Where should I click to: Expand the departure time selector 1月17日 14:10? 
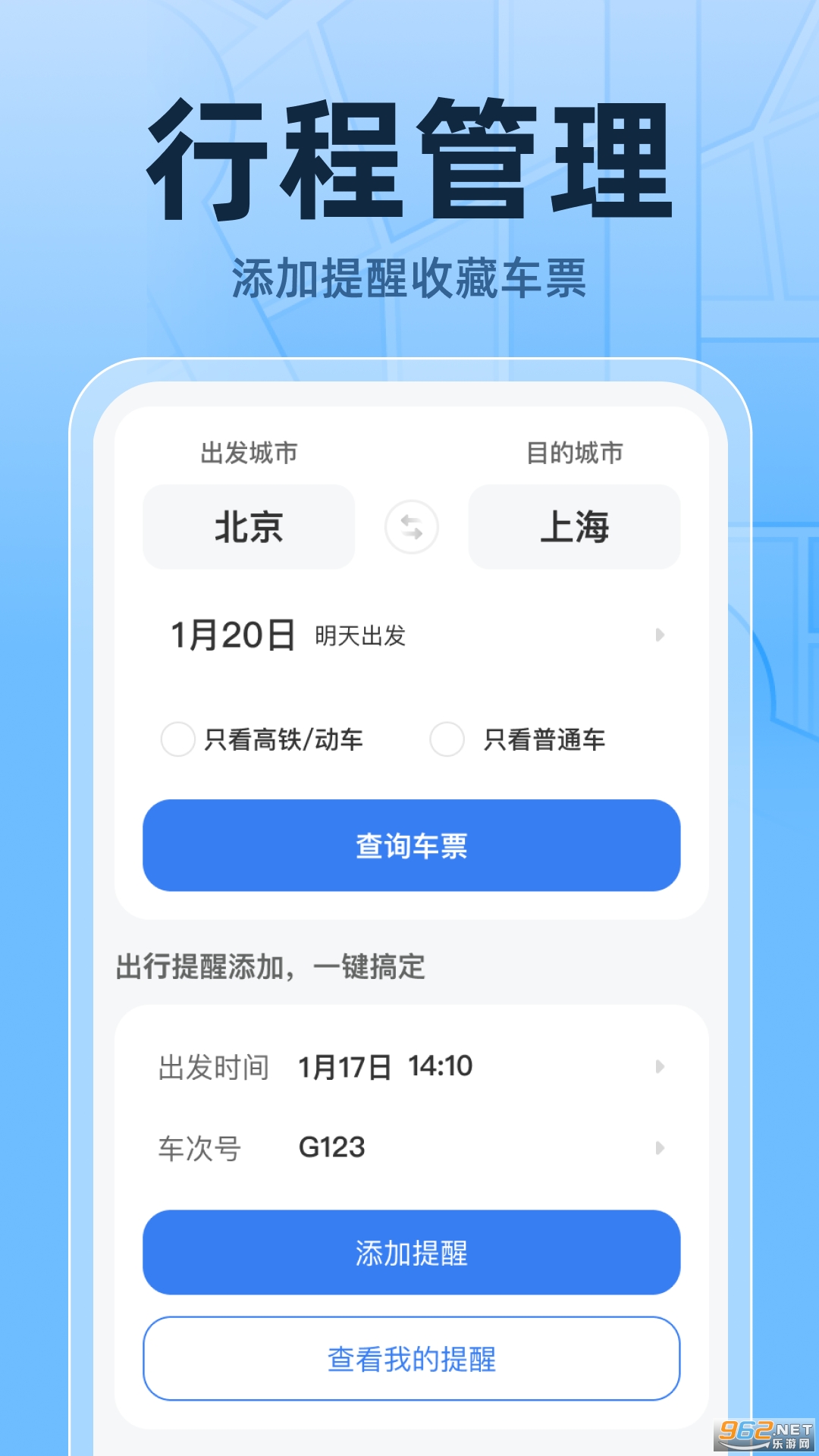pyautogui.click(x=387, y=1065)
